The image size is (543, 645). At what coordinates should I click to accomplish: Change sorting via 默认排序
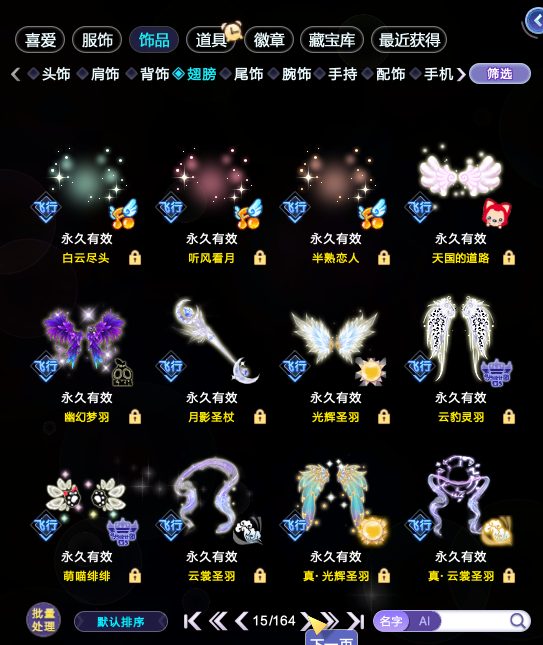pyautogui.click(x=121, y=622)
